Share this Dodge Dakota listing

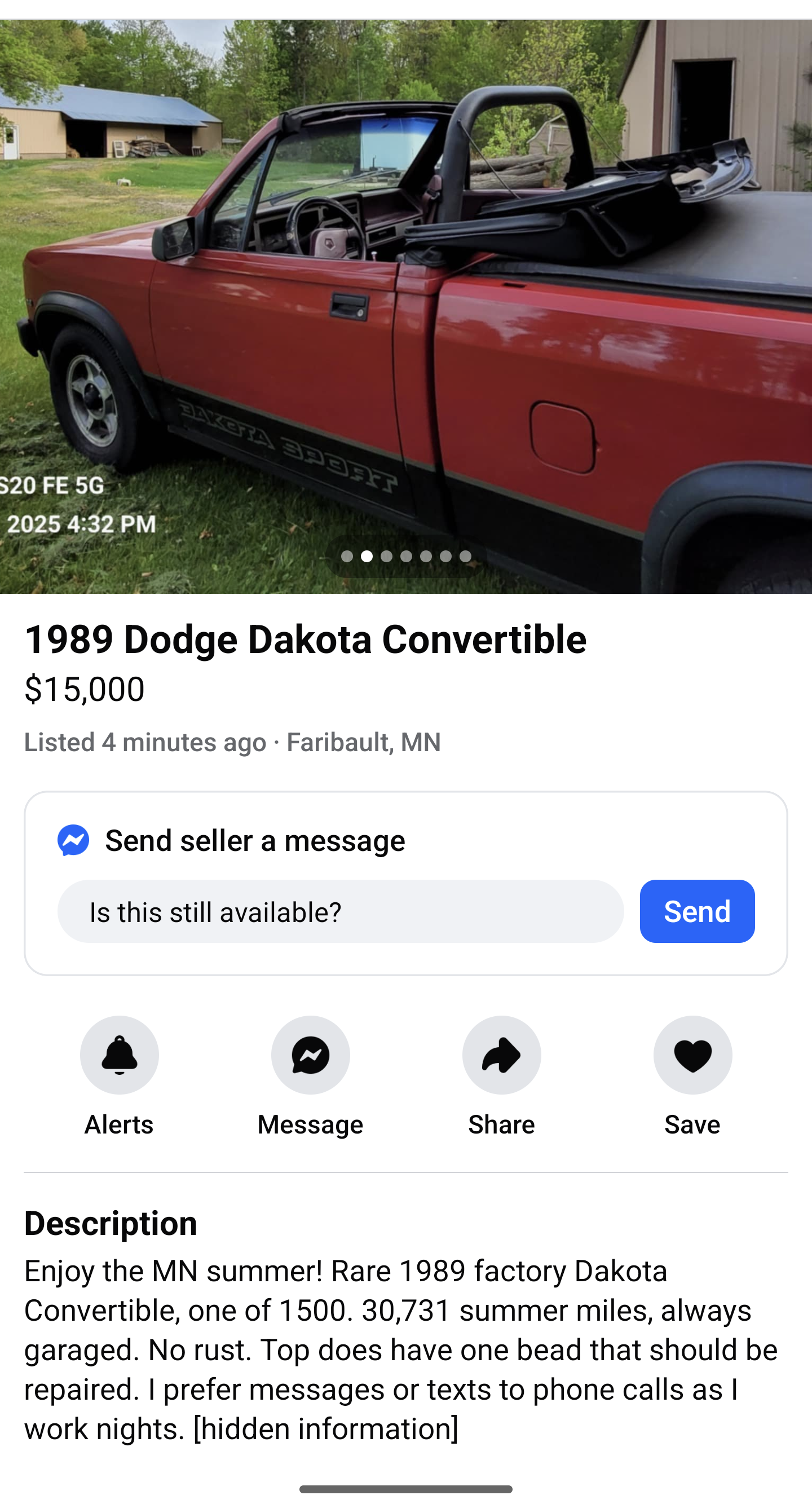[x=501, y=1055]
